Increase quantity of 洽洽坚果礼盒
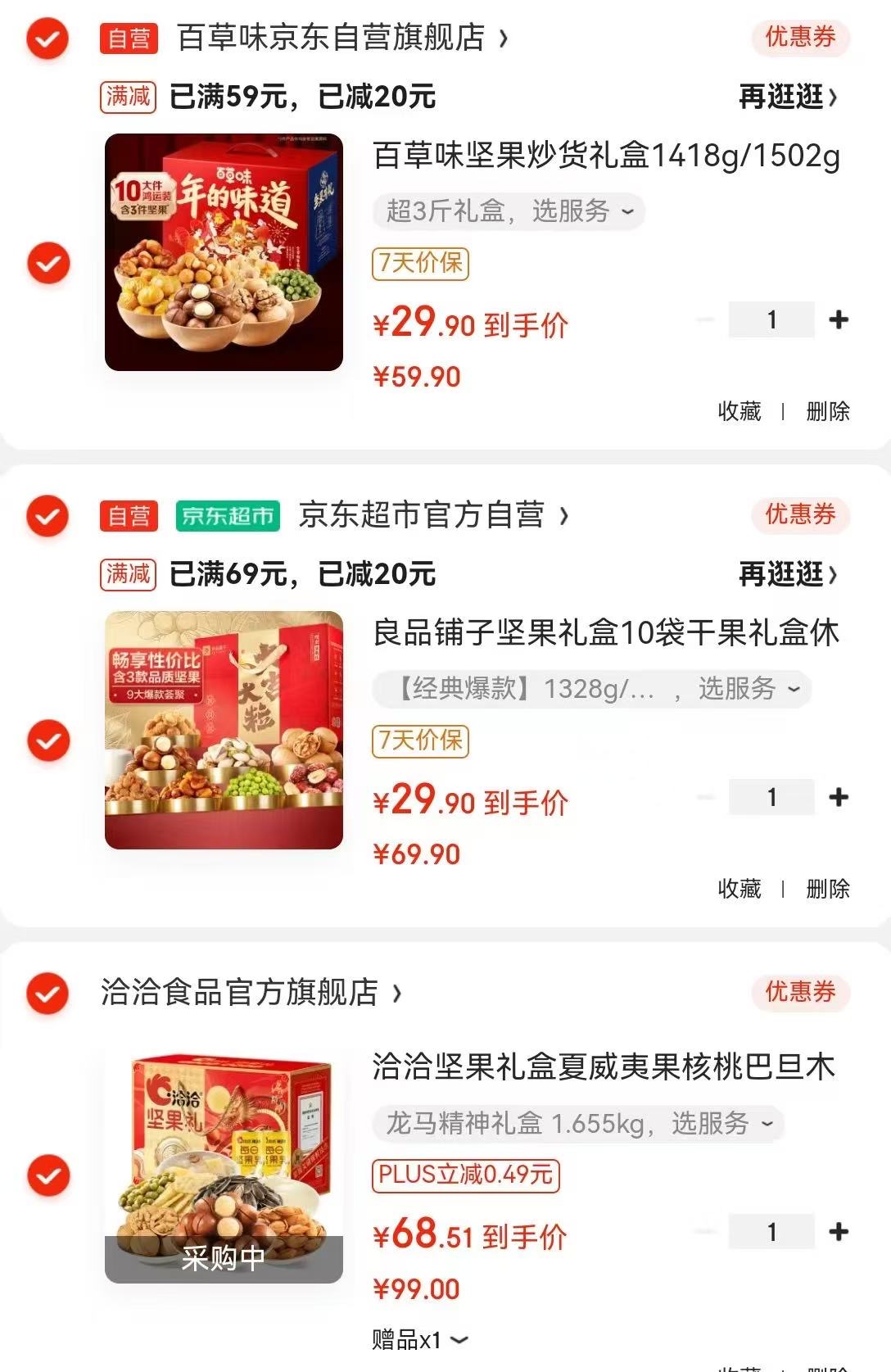The width and height of the screenshot is (891, 1372). pyautogui.click(x=839, y=1232)
